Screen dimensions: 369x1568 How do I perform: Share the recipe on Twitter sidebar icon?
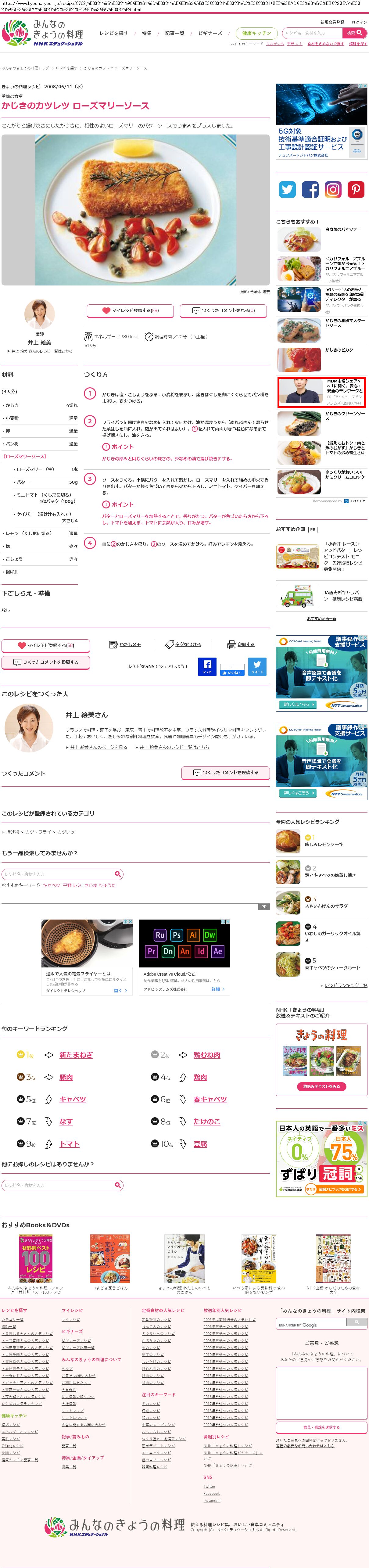[x=287, y=189]
